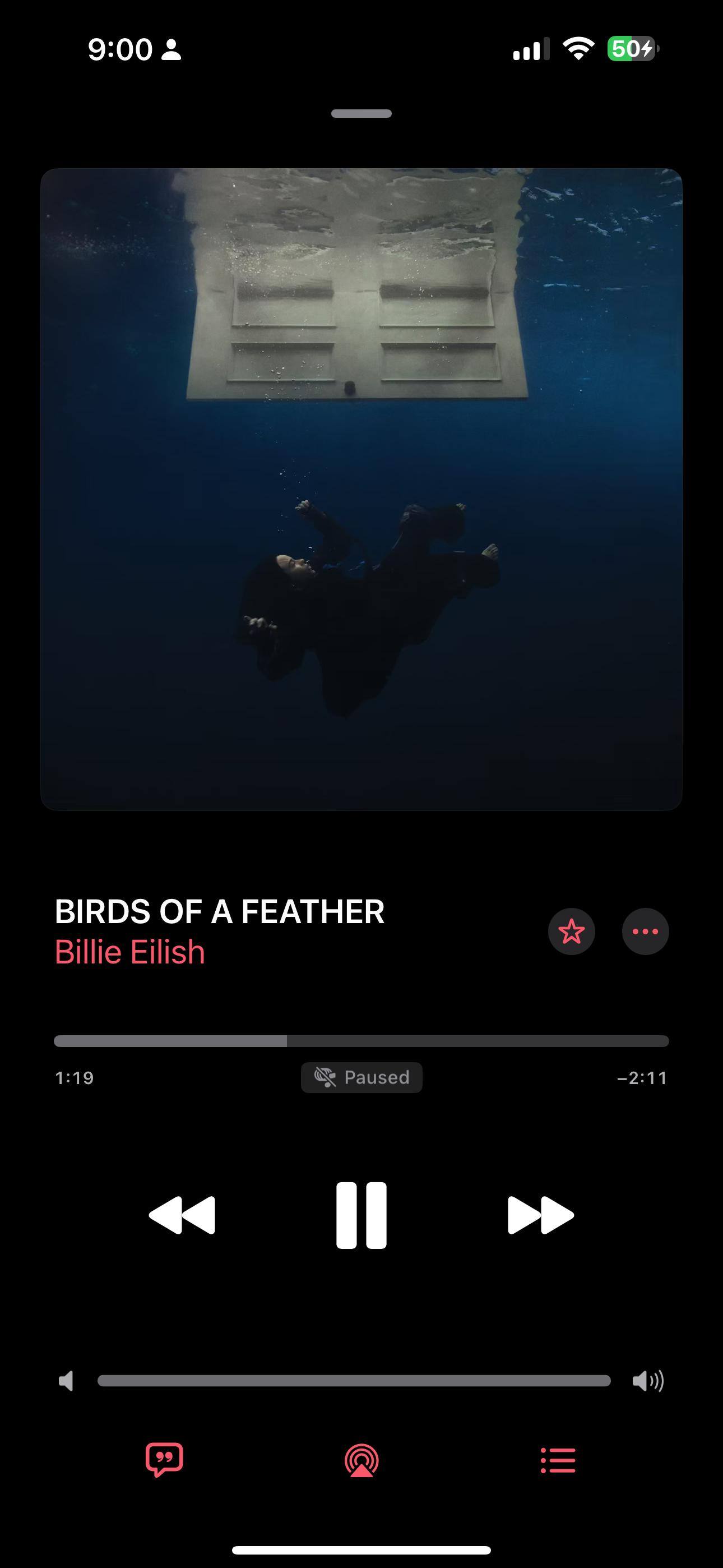Go back to the previous track
Viewport: 723px width, 1568px height.
point(182,1215)
